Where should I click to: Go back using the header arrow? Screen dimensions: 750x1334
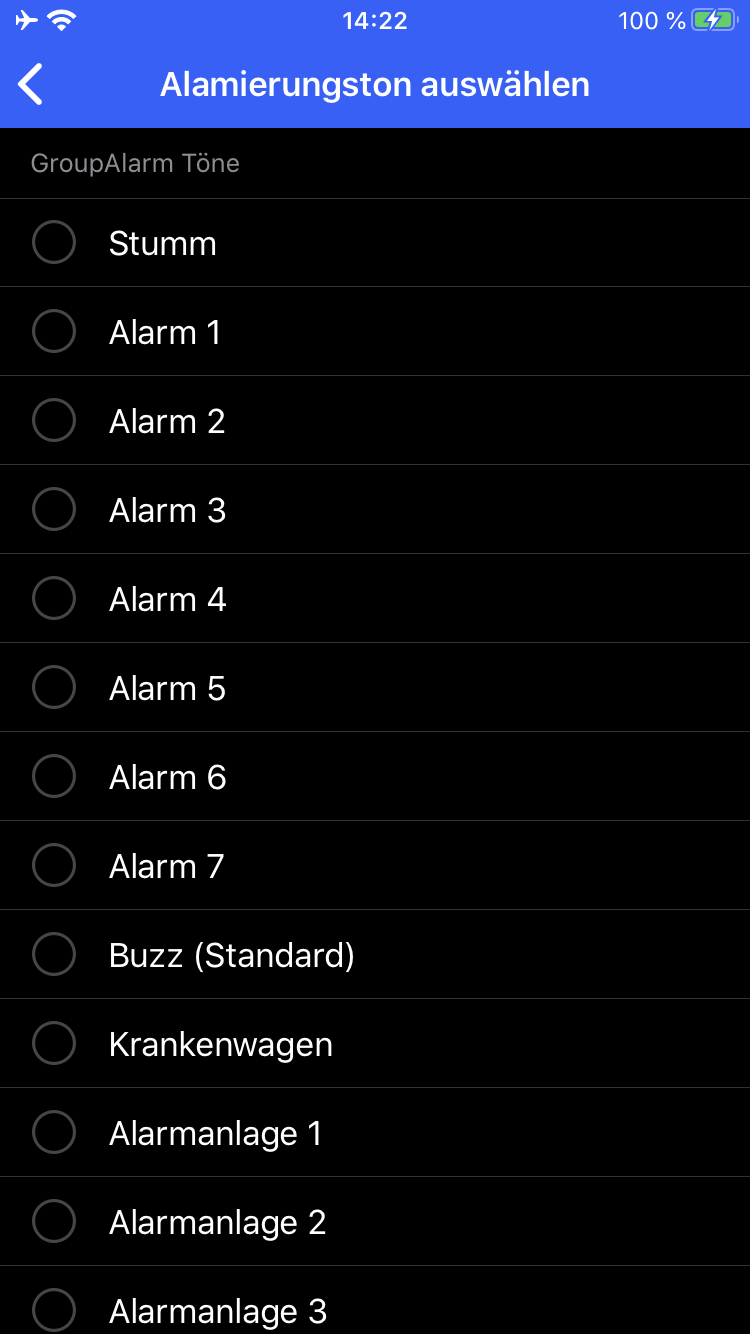(x=31, y=84)
